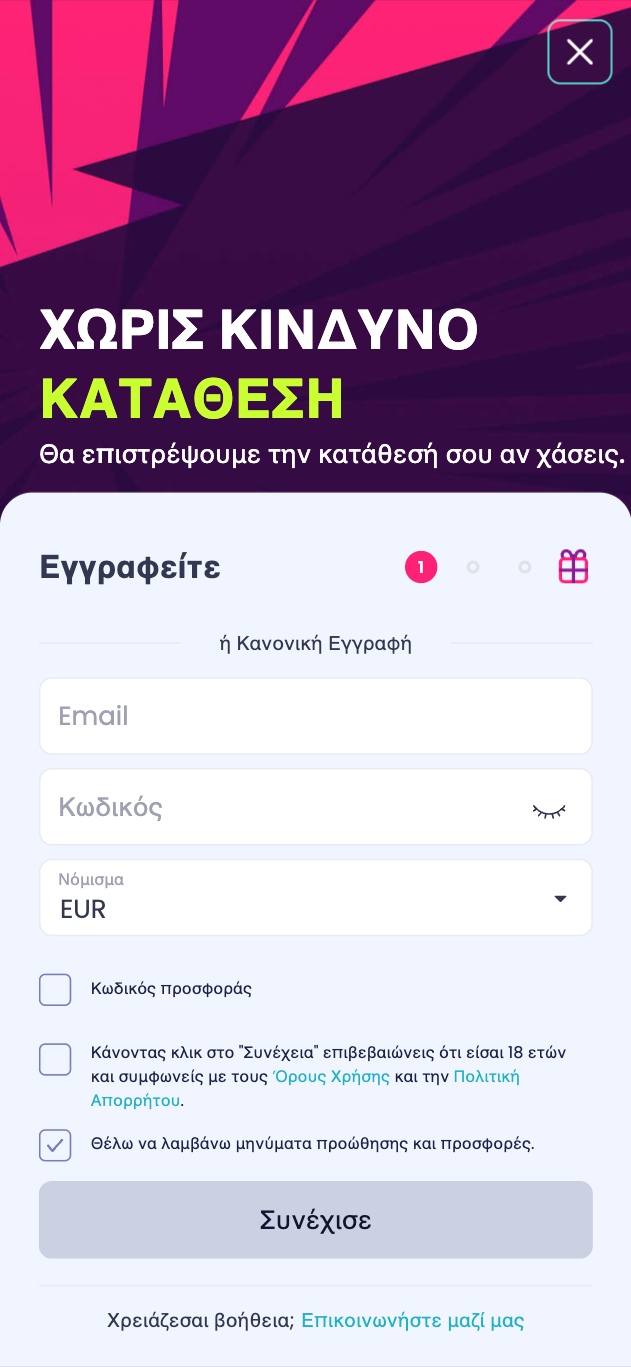Screen dimensions: 631x1367
Task: Toggle password visibility eye icon
Action: pos(548,809)
